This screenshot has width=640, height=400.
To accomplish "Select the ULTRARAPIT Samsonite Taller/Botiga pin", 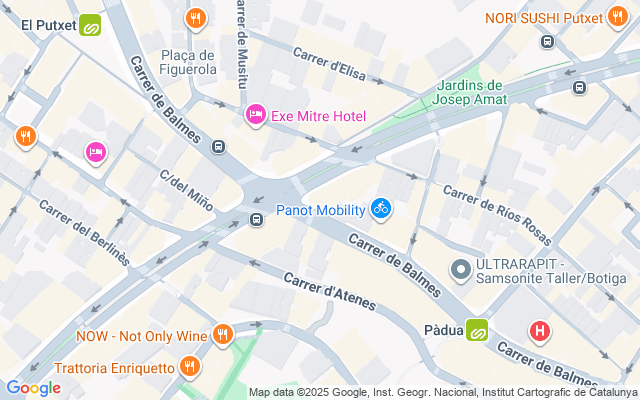I will (461, 271).
